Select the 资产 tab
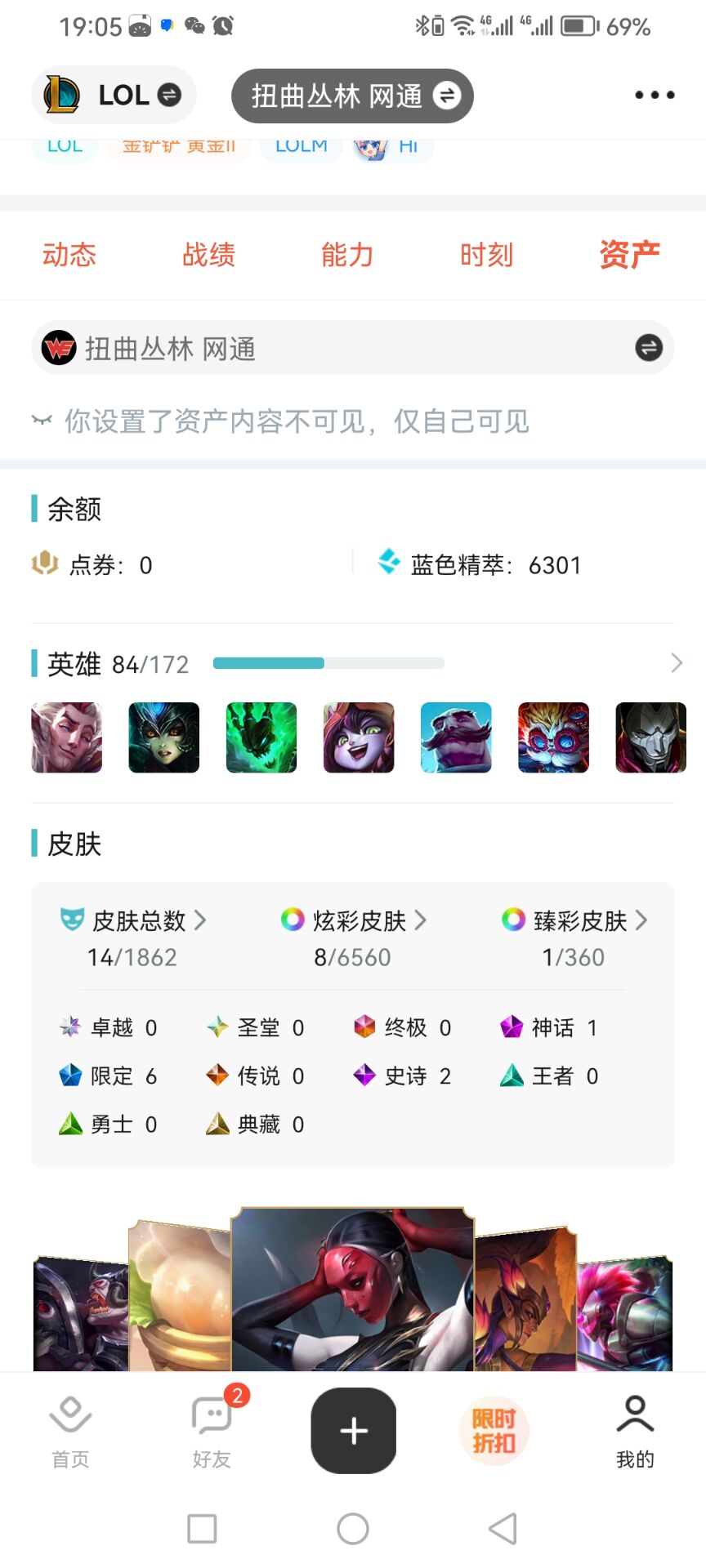The image size is (706, 1568). coord(628,255)
